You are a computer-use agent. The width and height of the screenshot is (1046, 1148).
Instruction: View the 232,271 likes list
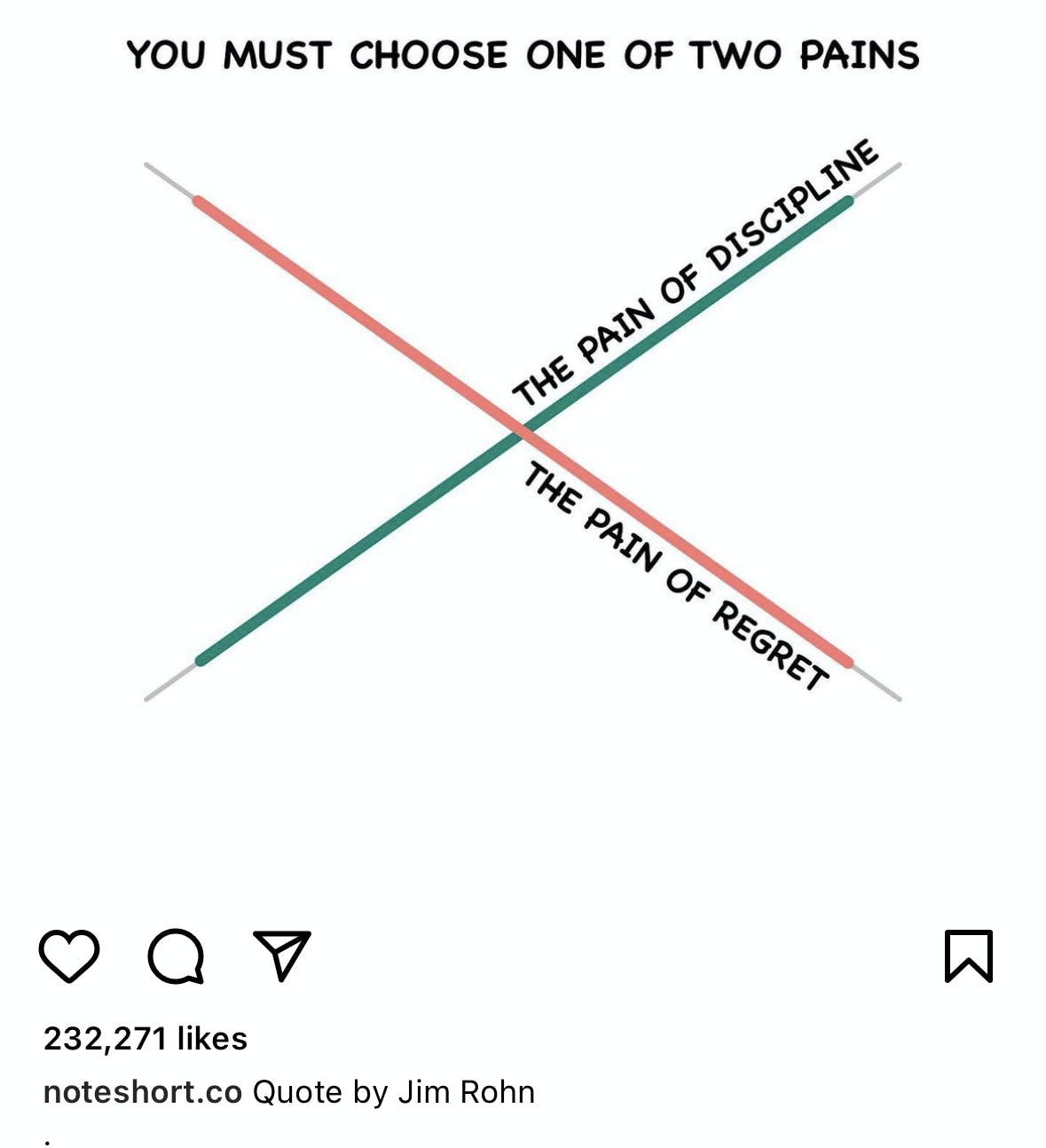[x=145, y=1038]
